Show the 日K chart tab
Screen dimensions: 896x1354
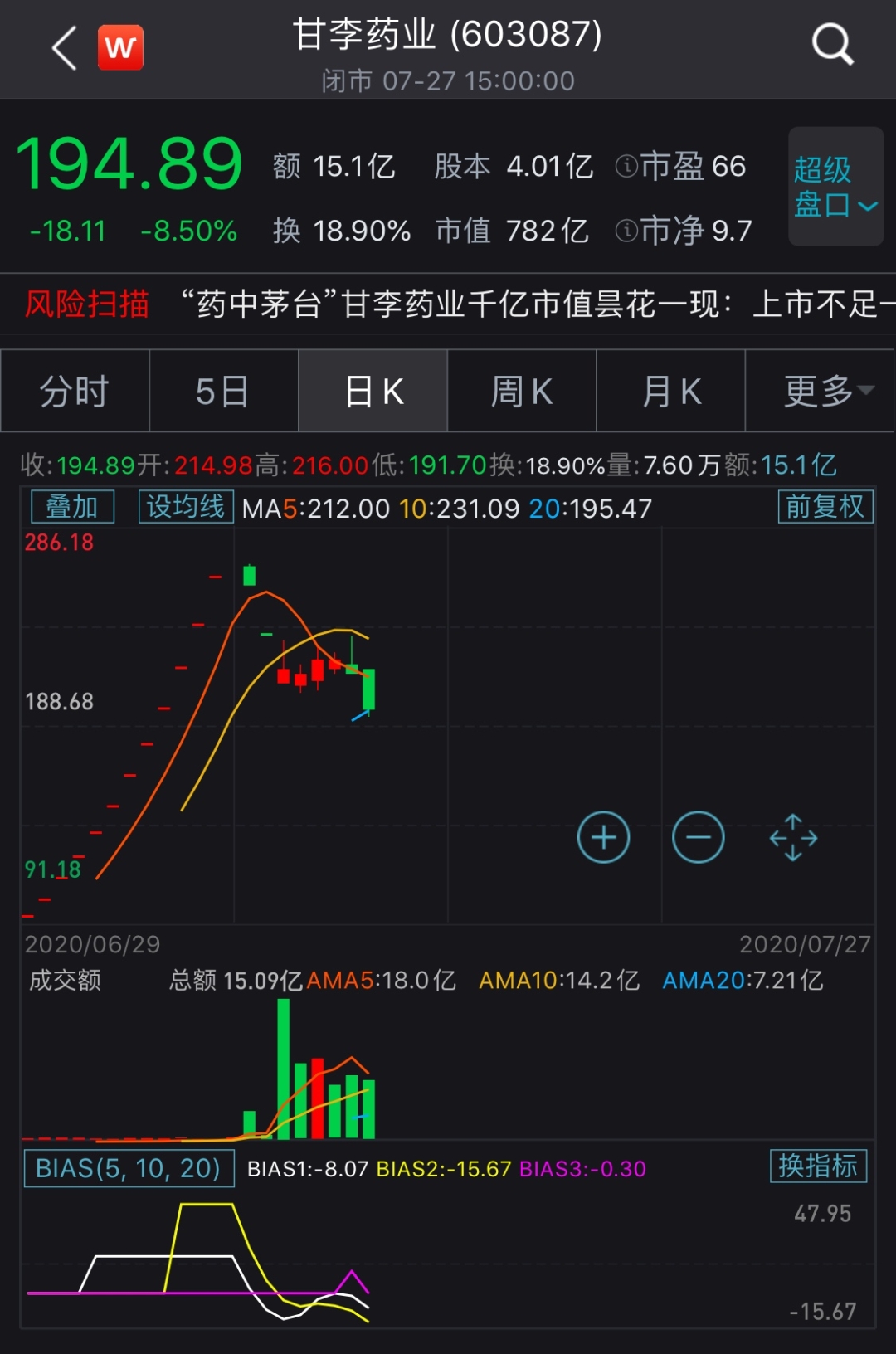click(x=373, y=391)
